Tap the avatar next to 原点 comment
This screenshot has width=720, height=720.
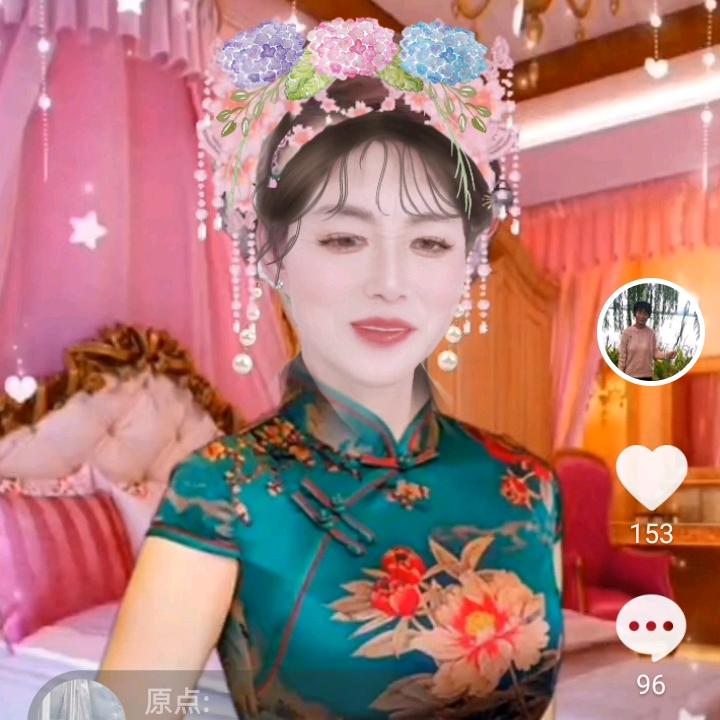point(79,701)
